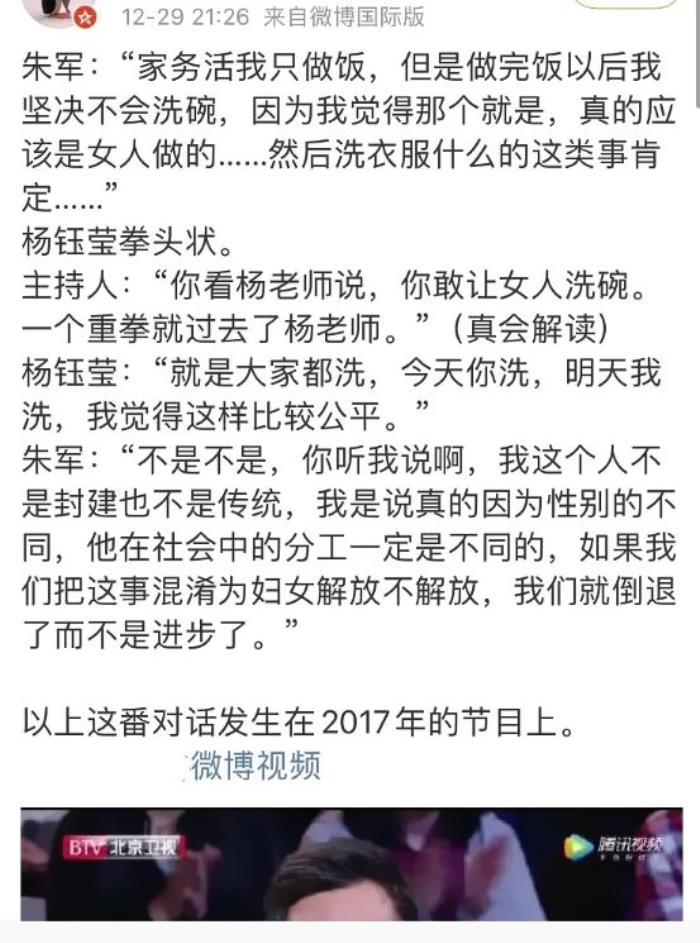This screenshot has width=700, height=943.
Task: Play the BTV 北京卫视 video thumbnail
Action: pyautogui.click(x=350, y=865)
